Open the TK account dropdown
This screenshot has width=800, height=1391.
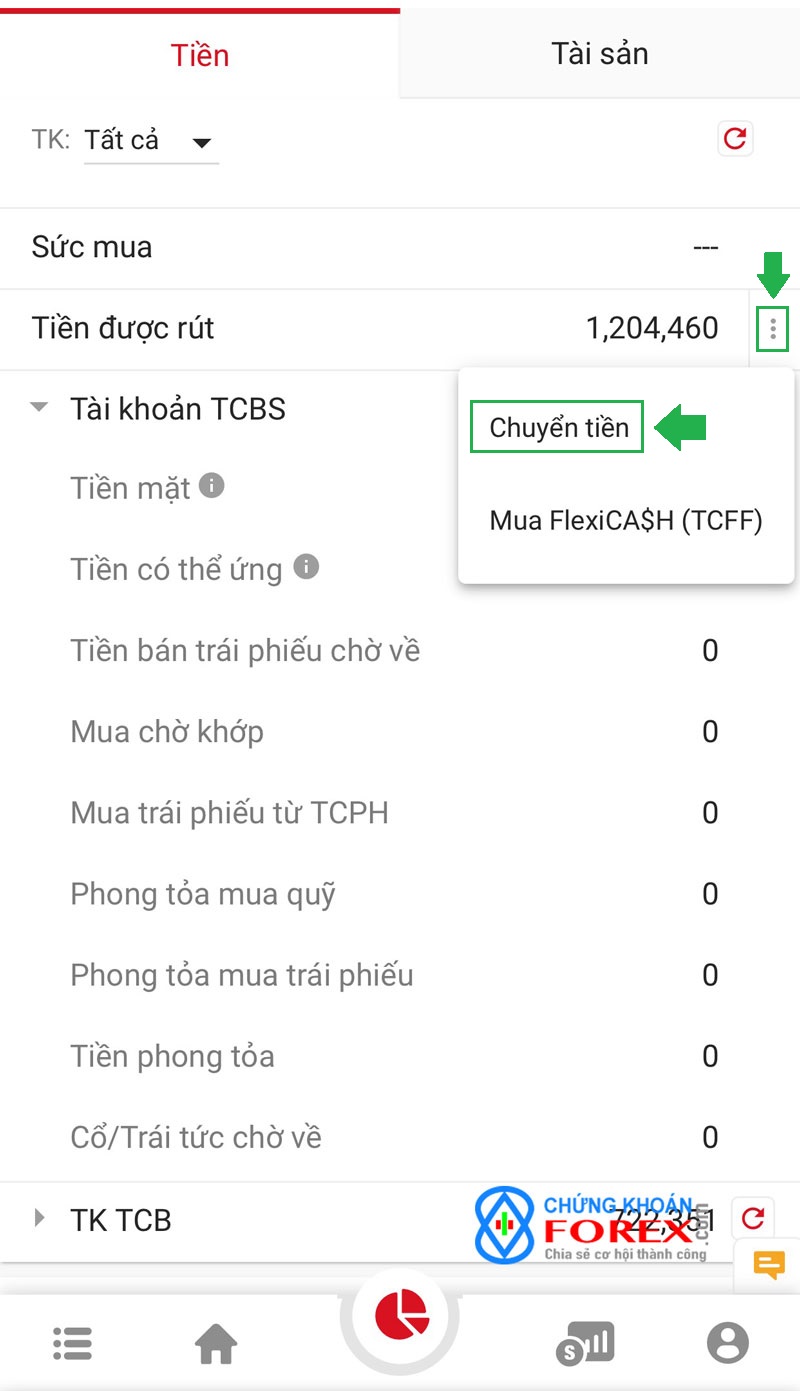(x=151, y=141)
